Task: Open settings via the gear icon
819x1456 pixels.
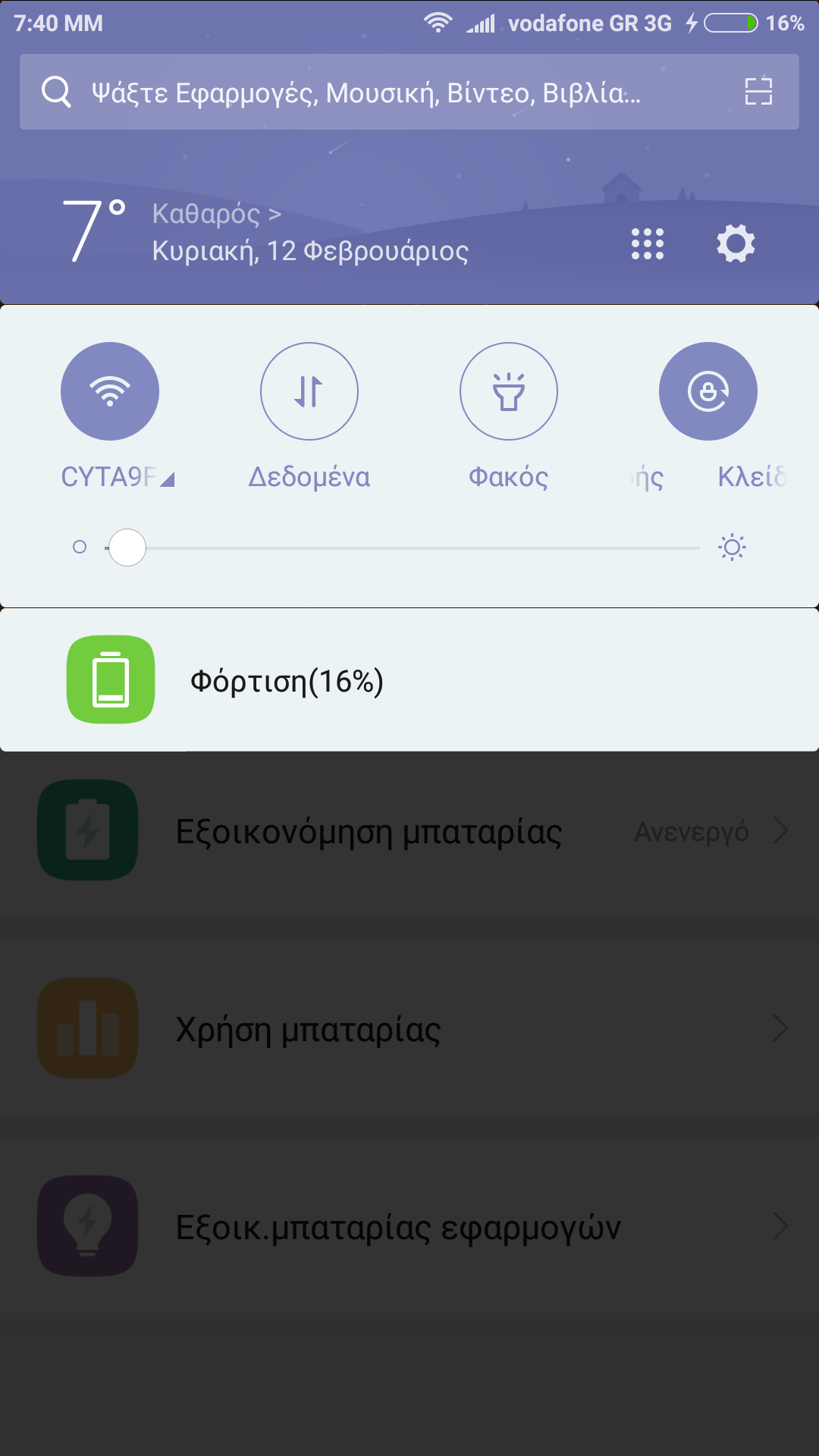Action: tap(736, 244)
